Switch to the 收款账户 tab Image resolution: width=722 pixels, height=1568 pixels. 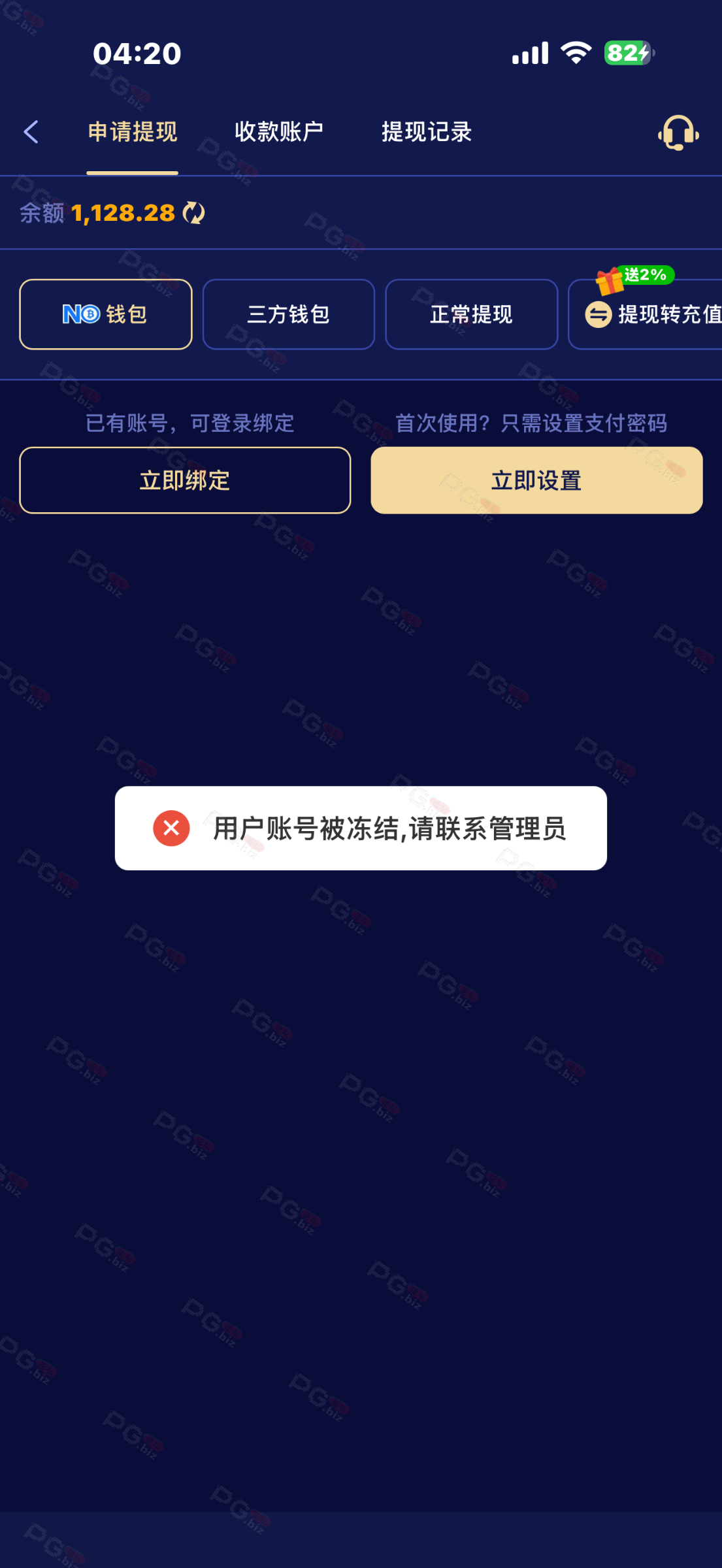(279, 132)
